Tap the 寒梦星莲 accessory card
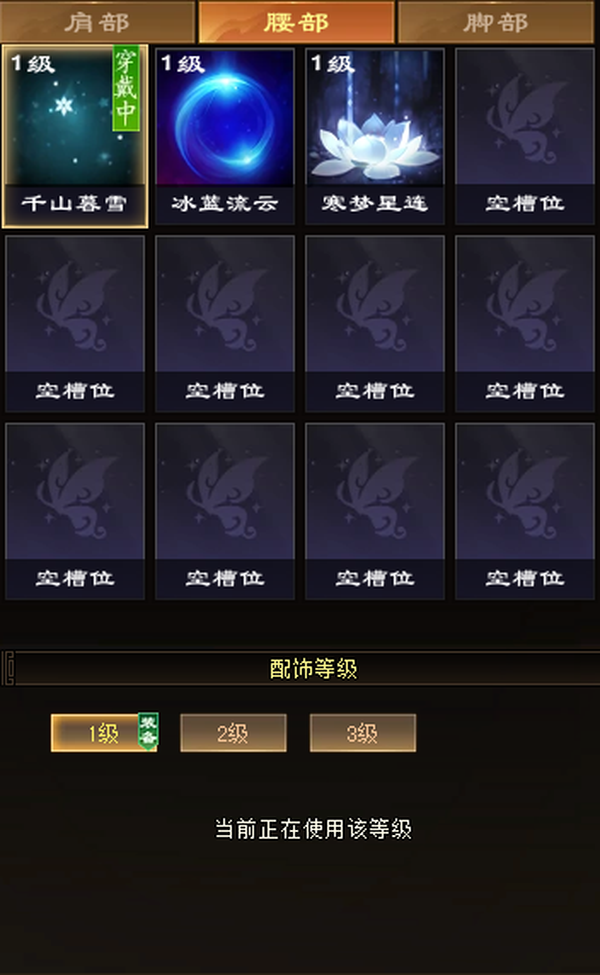This screenshot has width=600, height=975. coord(375,136)
